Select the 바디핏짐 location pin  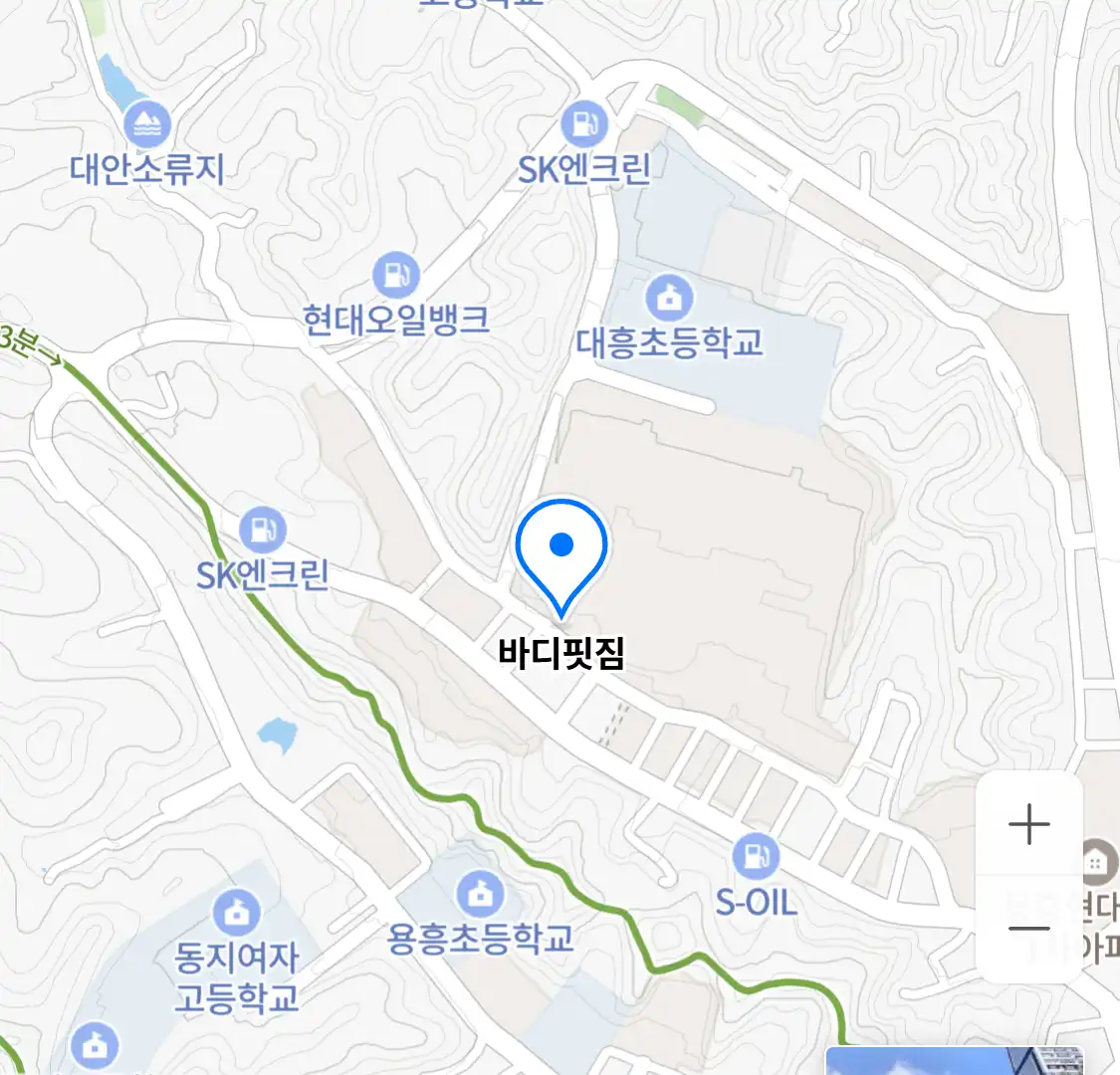561,548
